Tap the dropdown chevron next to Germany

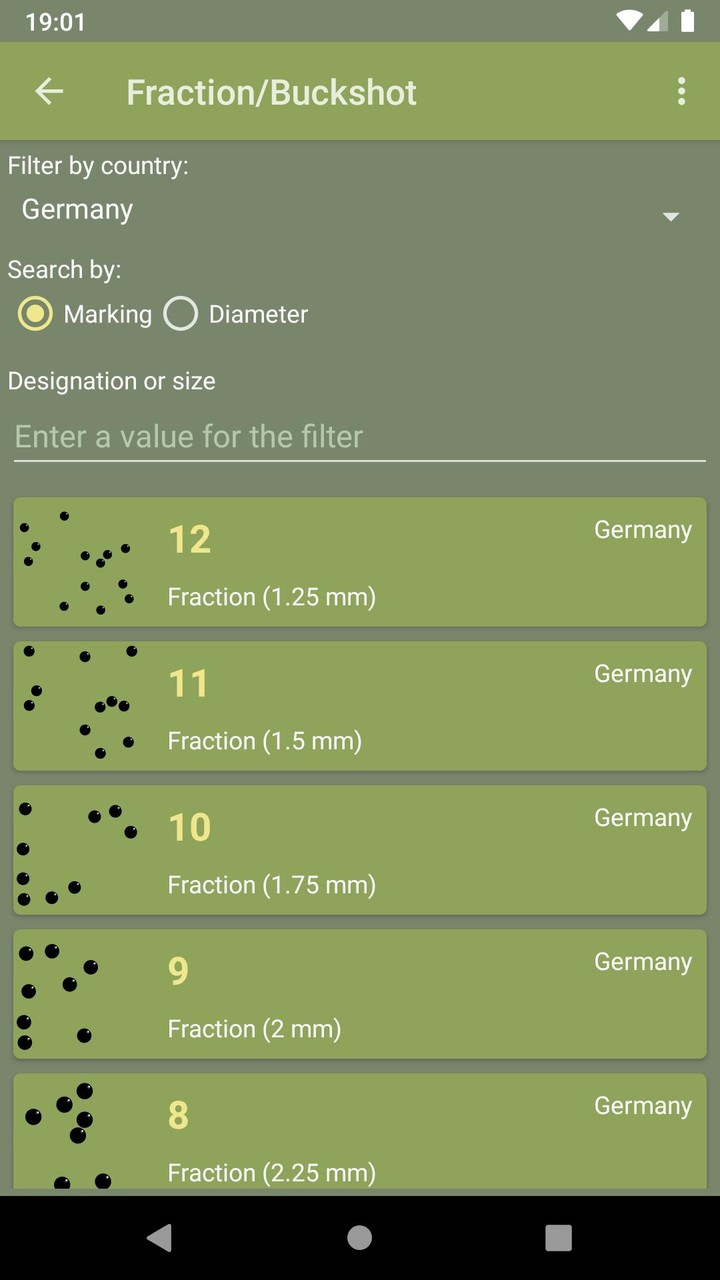(670, 215)
